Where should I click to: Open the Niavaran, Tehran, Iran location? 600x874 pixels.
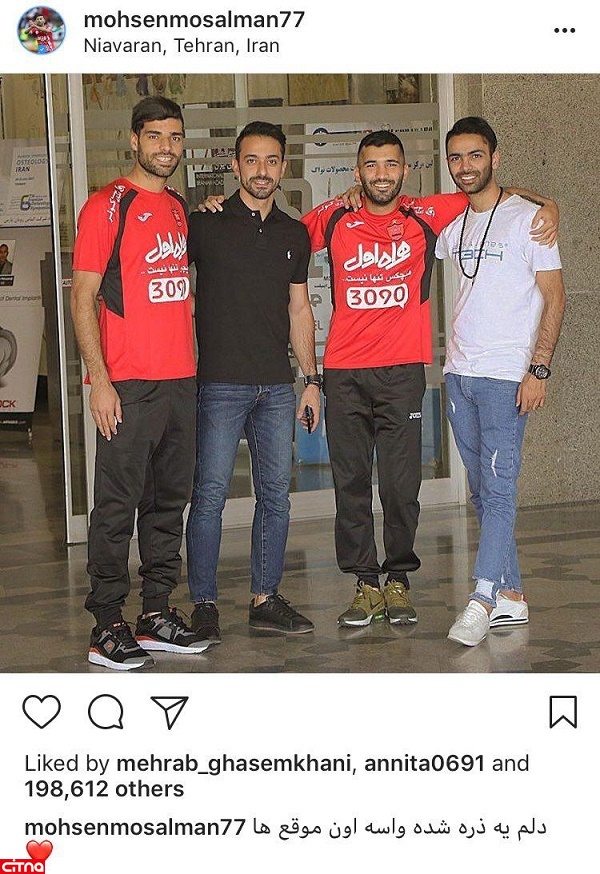181,46
